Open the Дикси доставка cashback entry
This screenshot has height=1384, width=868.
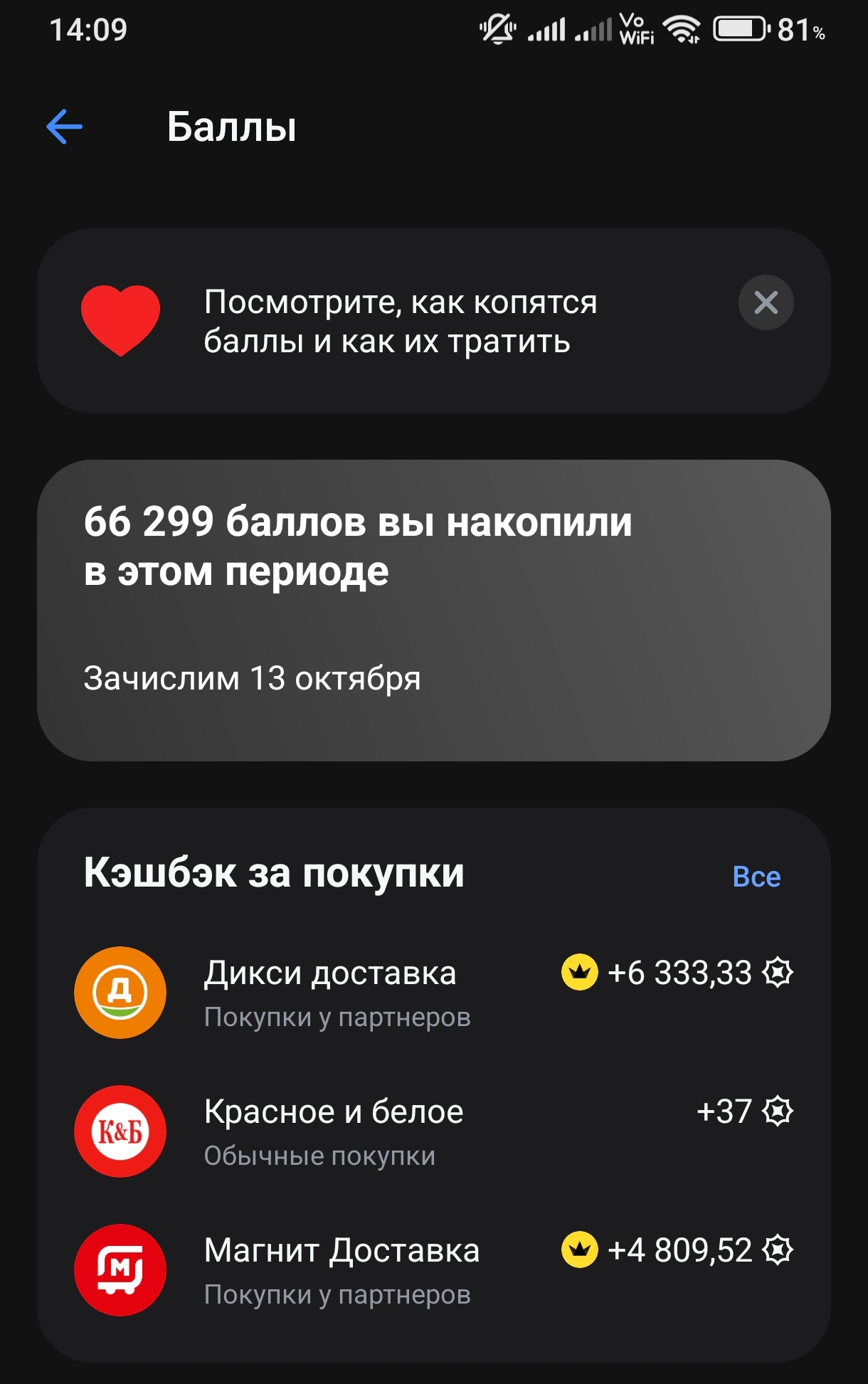point(433,993)
